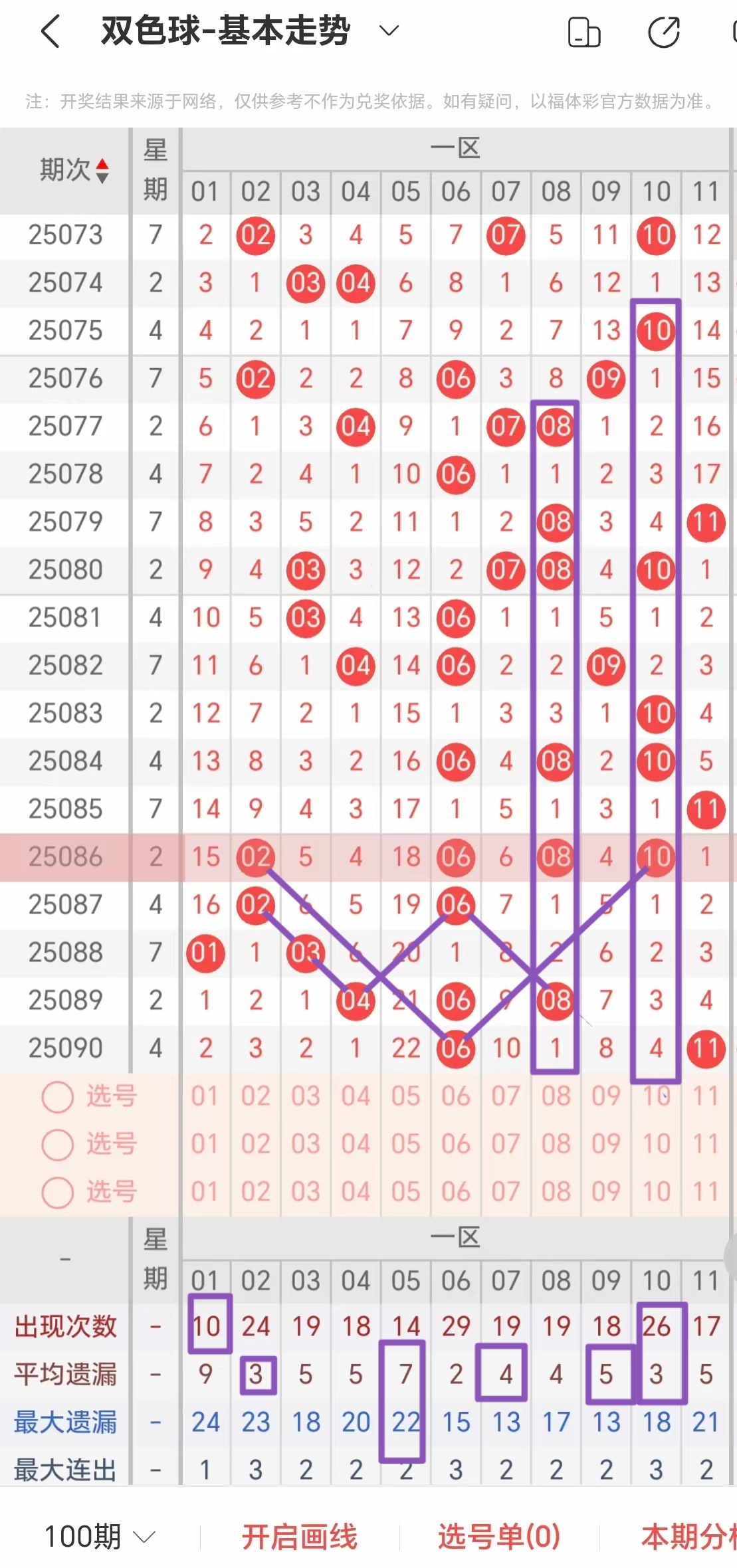Open 本期分析 analysis section
Viewport: 737px width, 1568px height.
tap(691, 1535)
